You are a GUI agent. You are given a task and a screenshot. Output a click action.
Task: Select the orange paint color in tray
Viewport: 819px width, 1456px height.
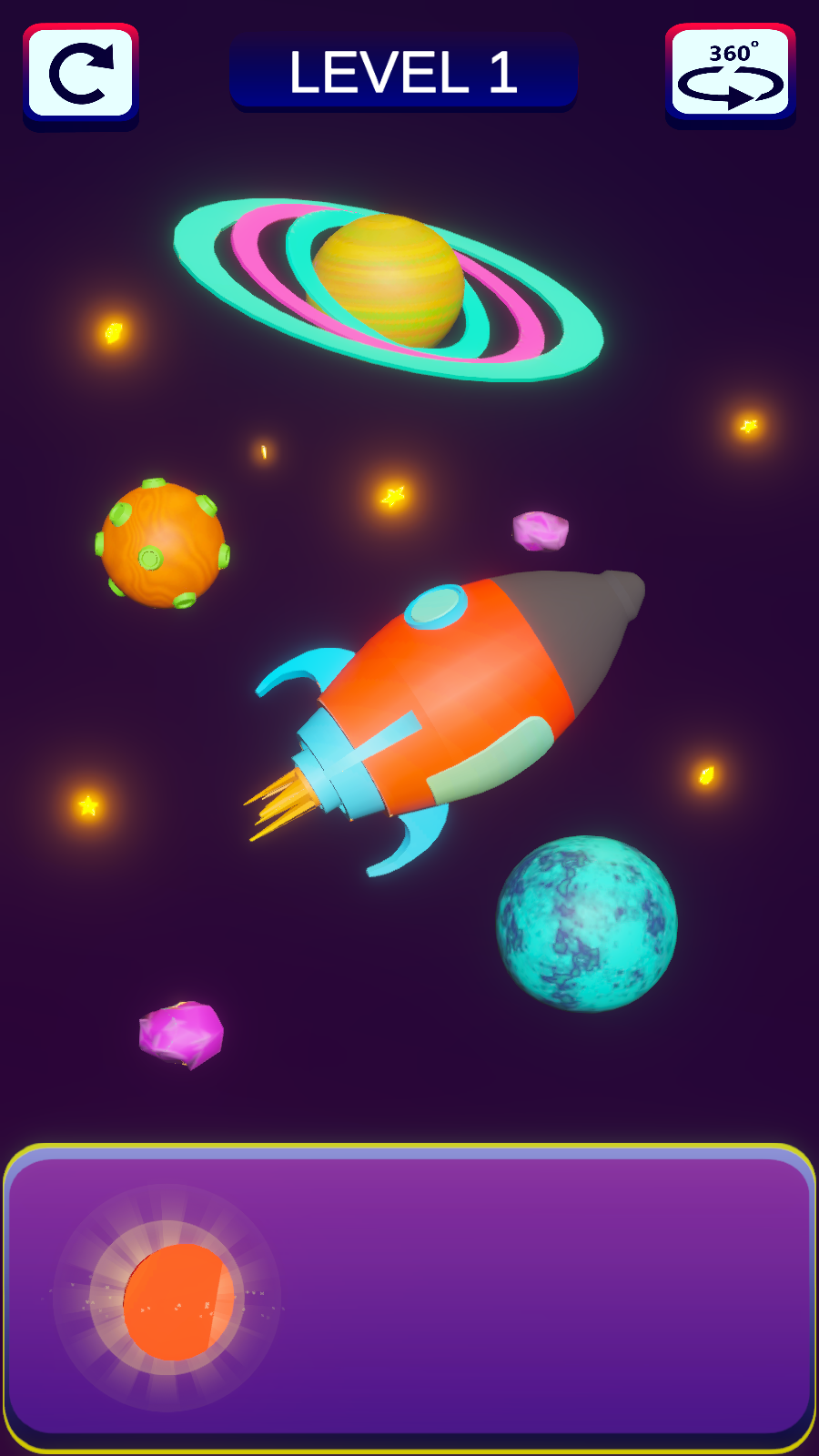click(x=177, y=1301)
